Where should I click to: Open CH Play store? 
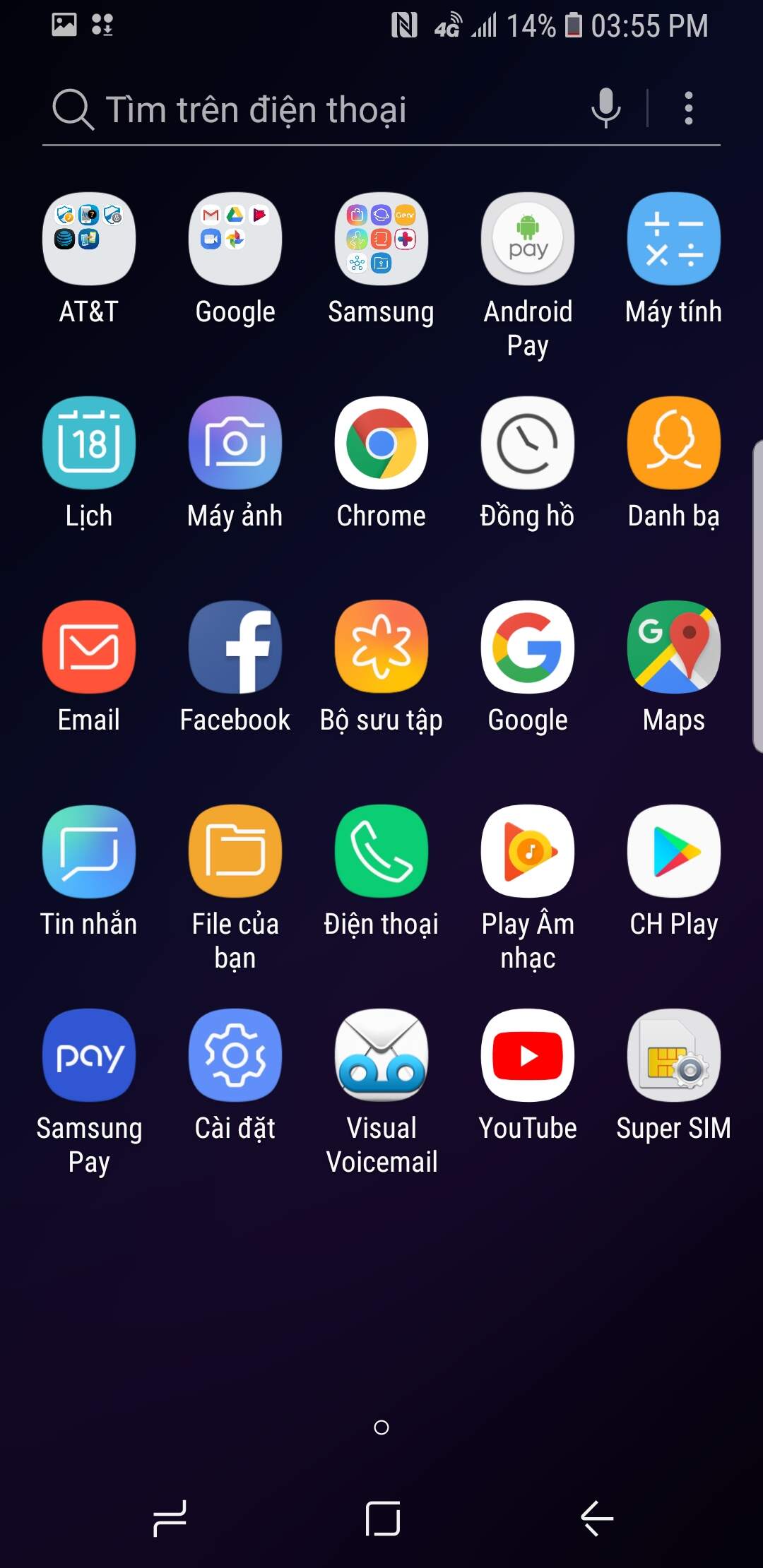coord(674,851)
